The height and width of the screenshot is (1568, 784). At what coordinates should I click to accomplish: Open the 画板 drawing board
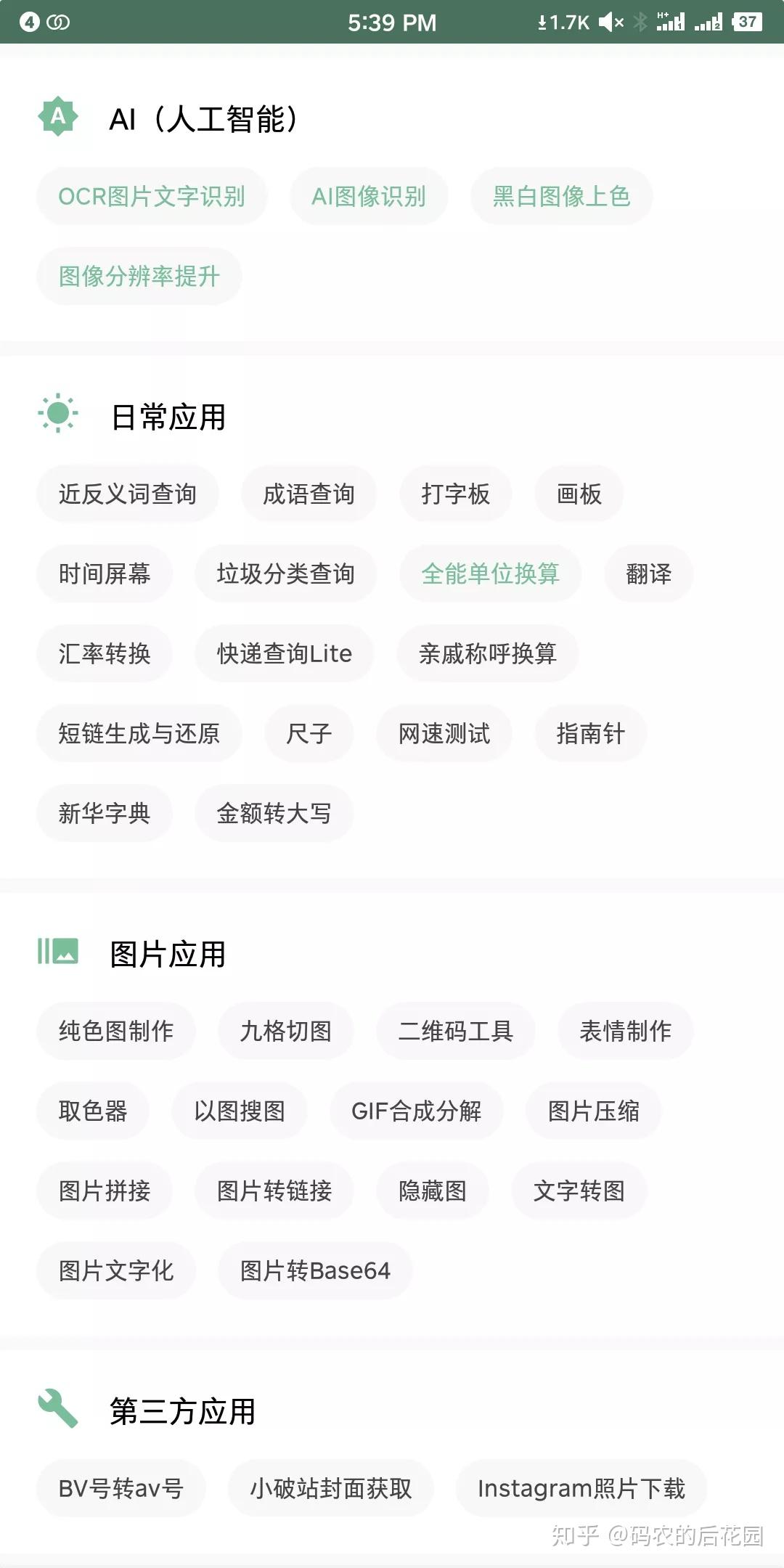pyautogui.click(x=579, y=494)
